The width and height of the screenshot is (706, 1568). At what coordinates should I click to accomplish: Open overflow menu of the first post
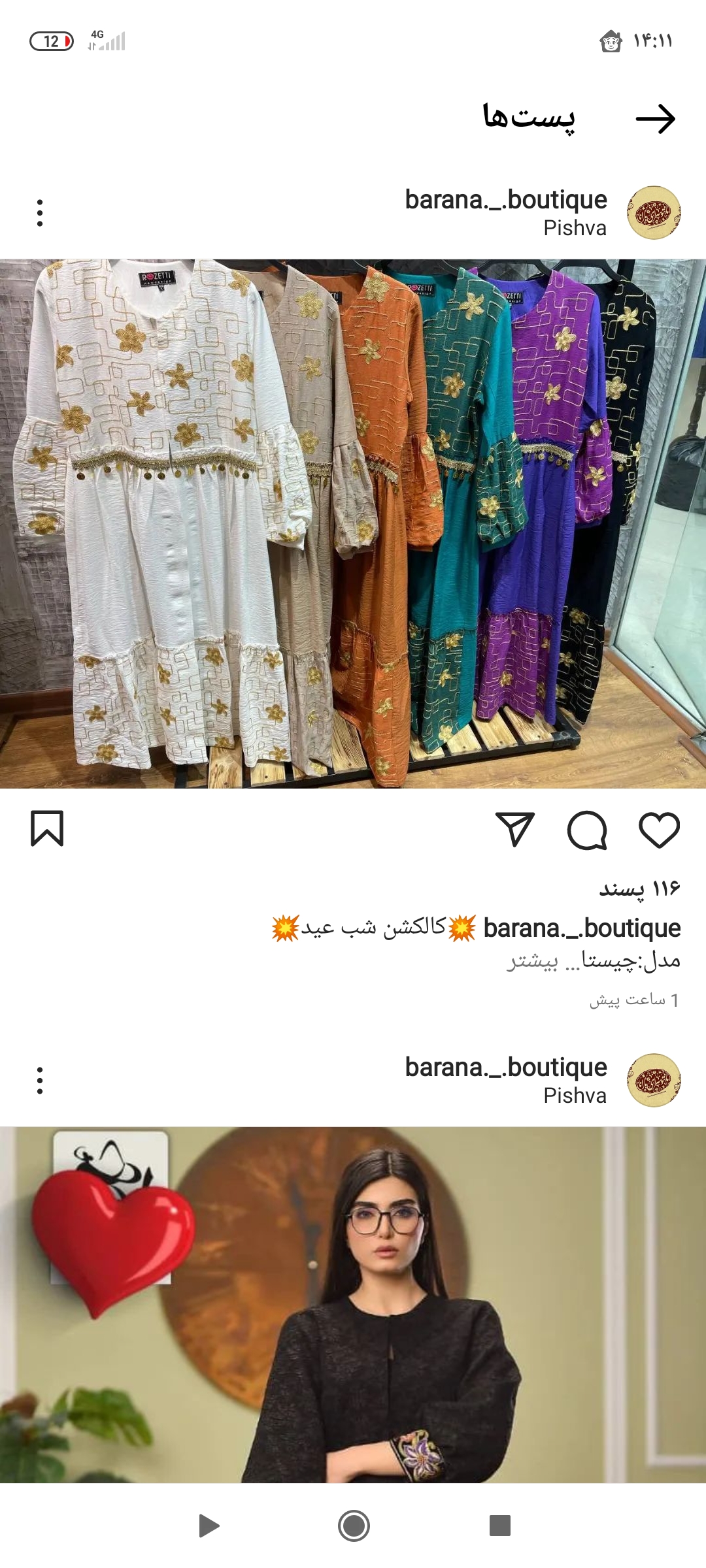click(40, 213)
